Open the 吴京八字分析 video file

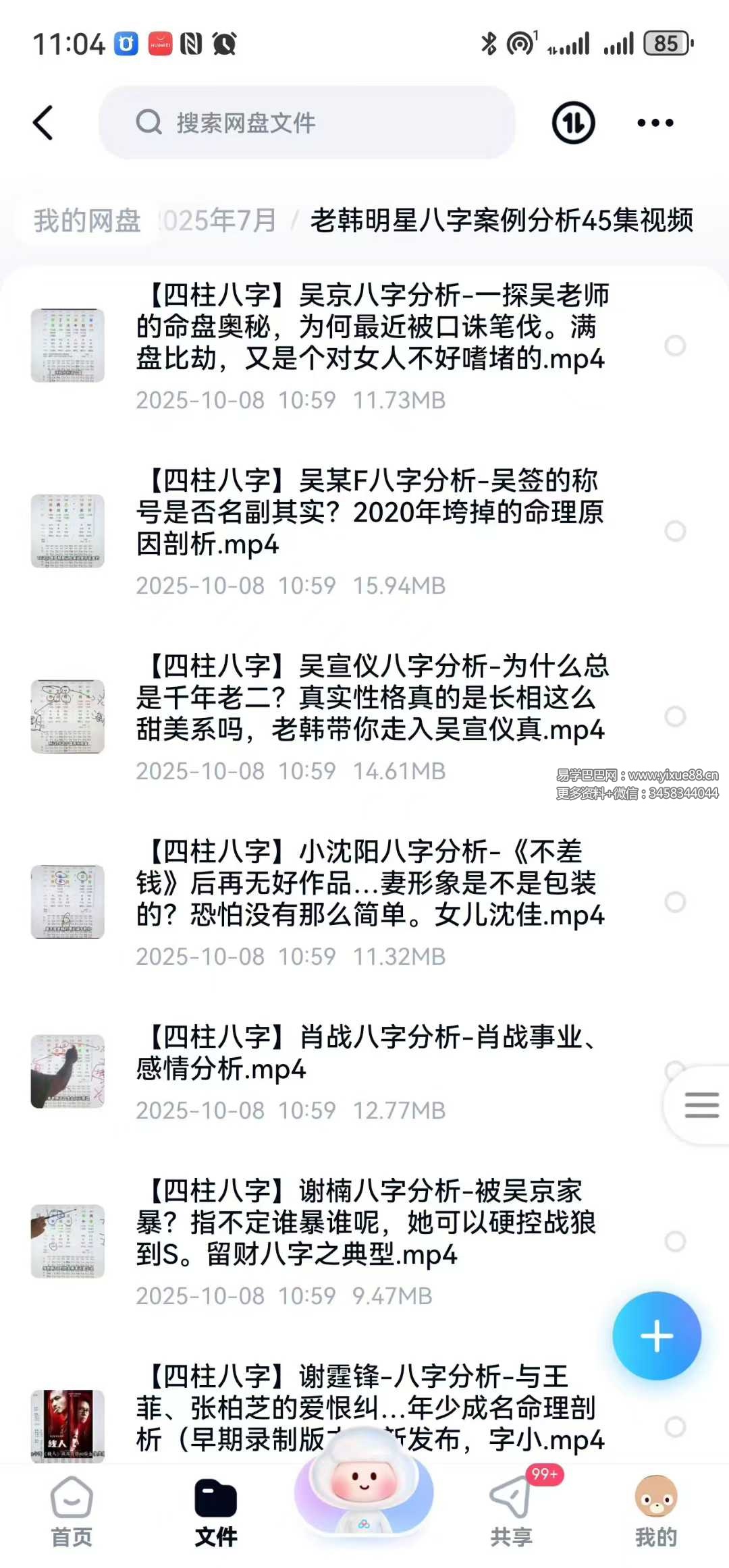click(x=371, y=327)
